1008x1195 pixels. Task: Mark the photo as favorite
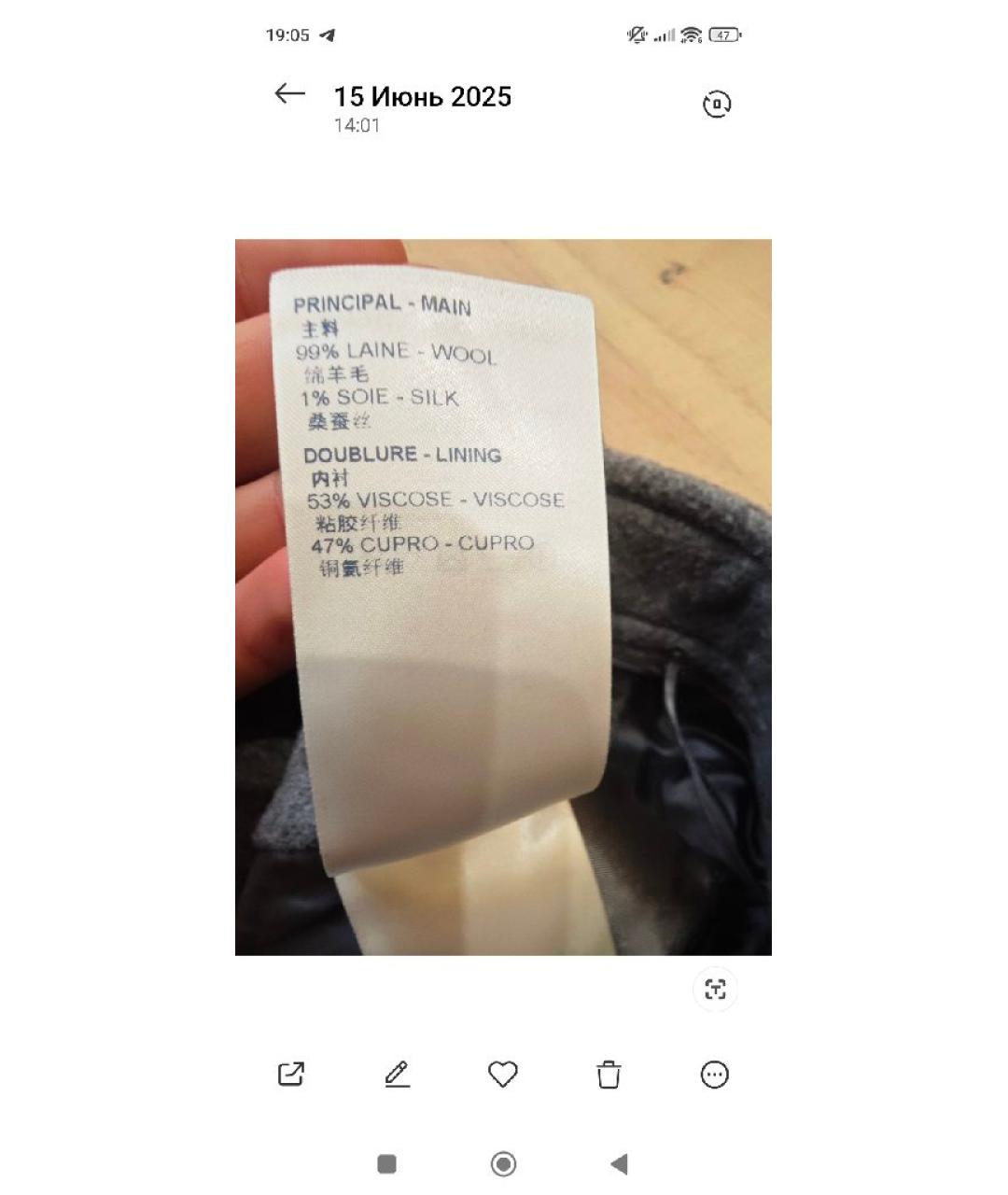[x=503, y=1074]
